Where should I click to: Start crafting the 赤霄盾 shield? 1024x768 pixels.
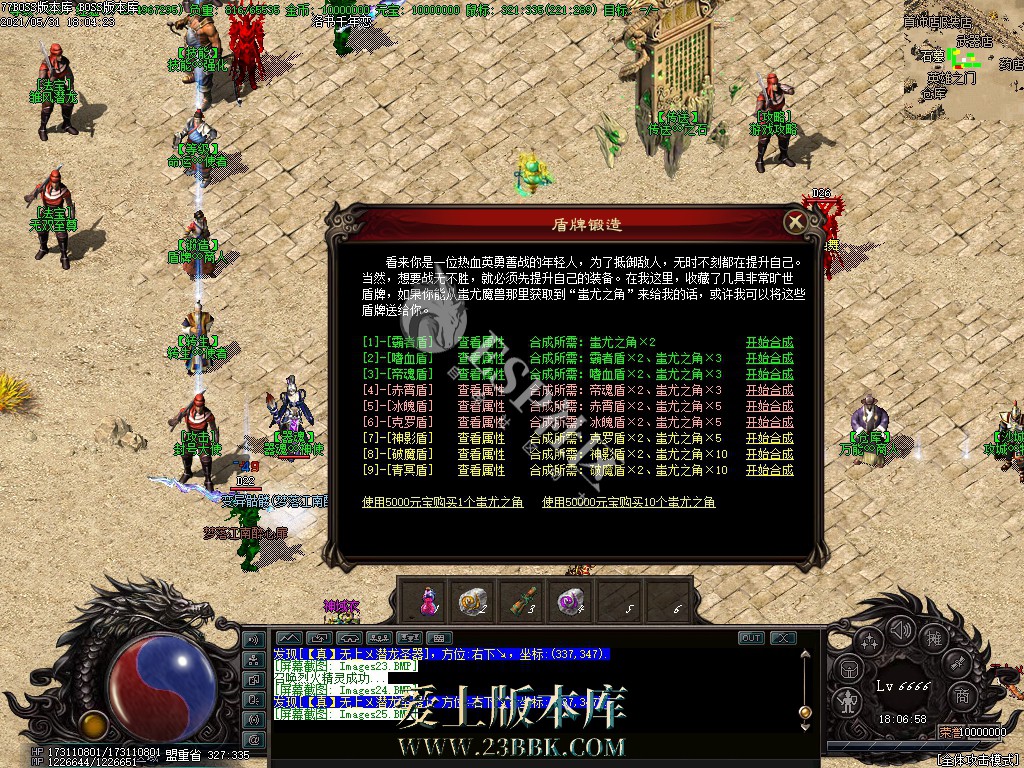(x=769, y=390)
